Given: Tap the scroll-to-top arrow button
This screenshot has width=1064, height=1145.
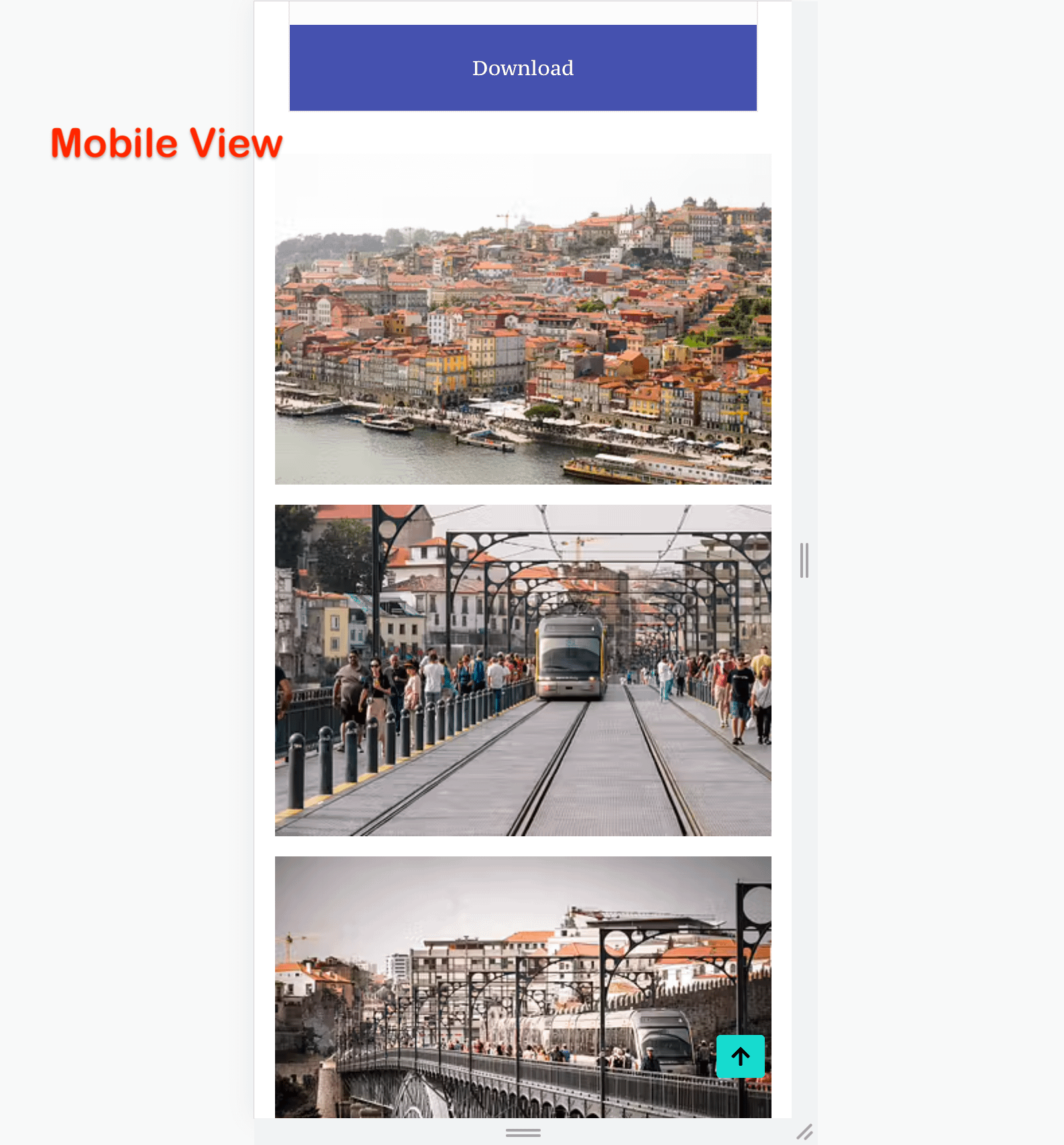Looking at the screenshot, I should [x=740, y=1056].
